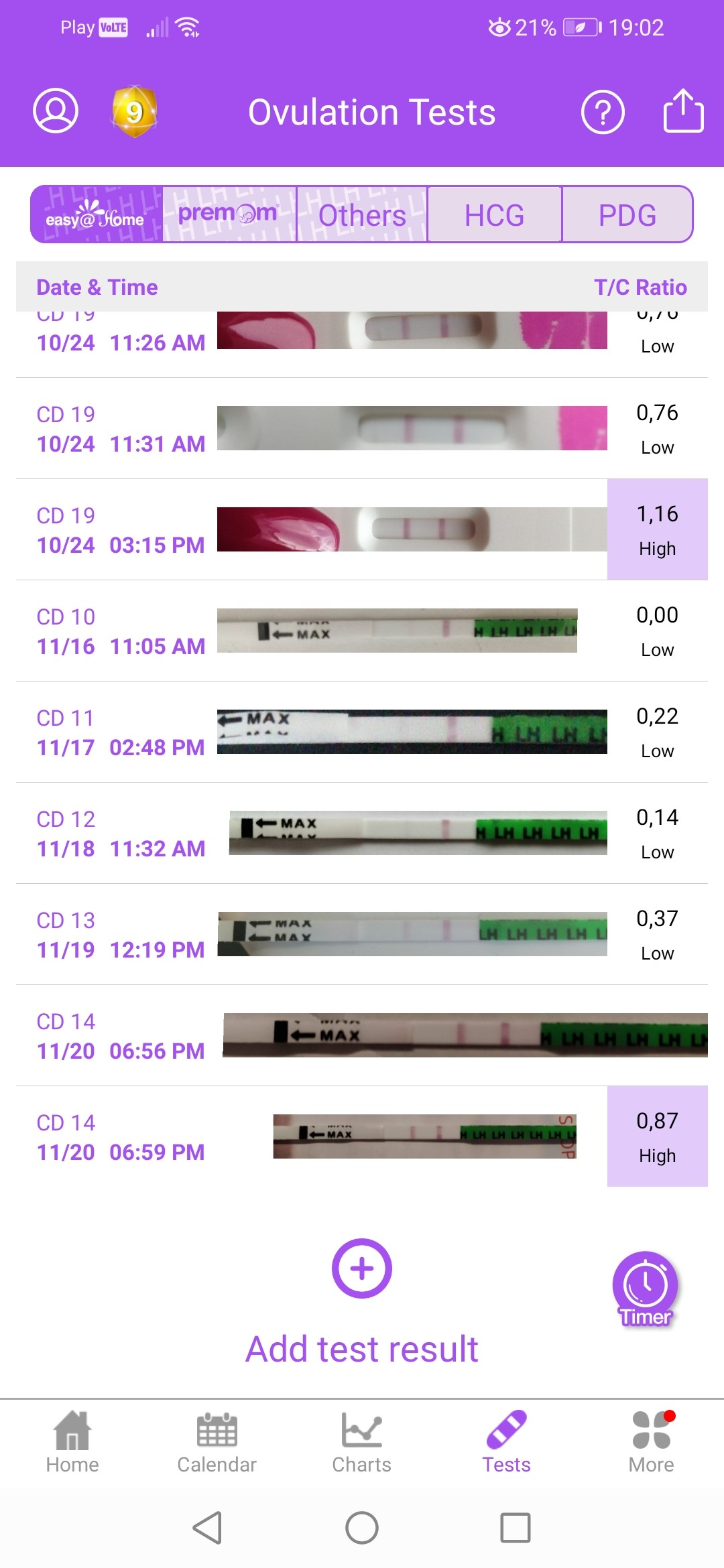Tap the system back button
Screen dimensions: 724x1568
pos(207,1528)
